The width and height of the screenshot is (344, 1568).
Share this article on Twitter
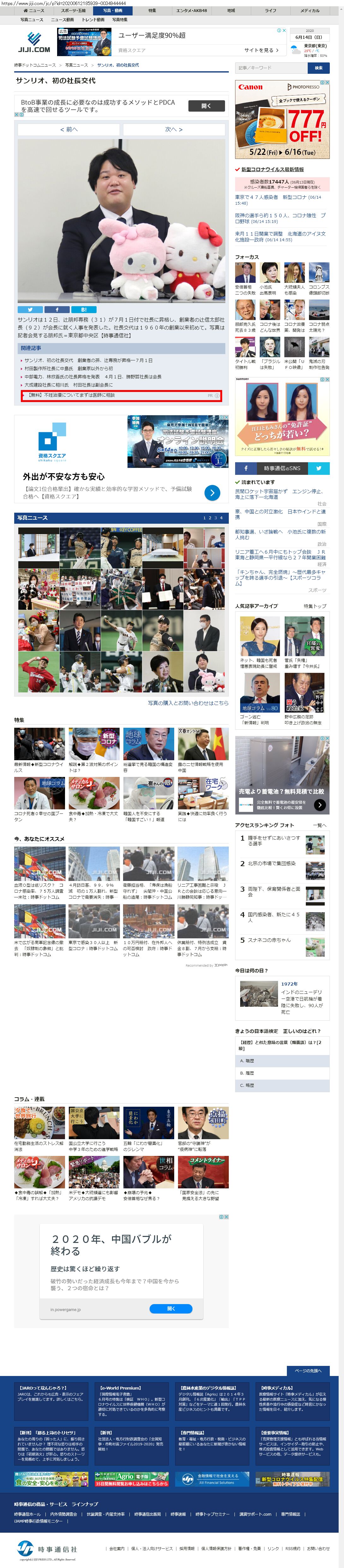(x=30, y=309)
